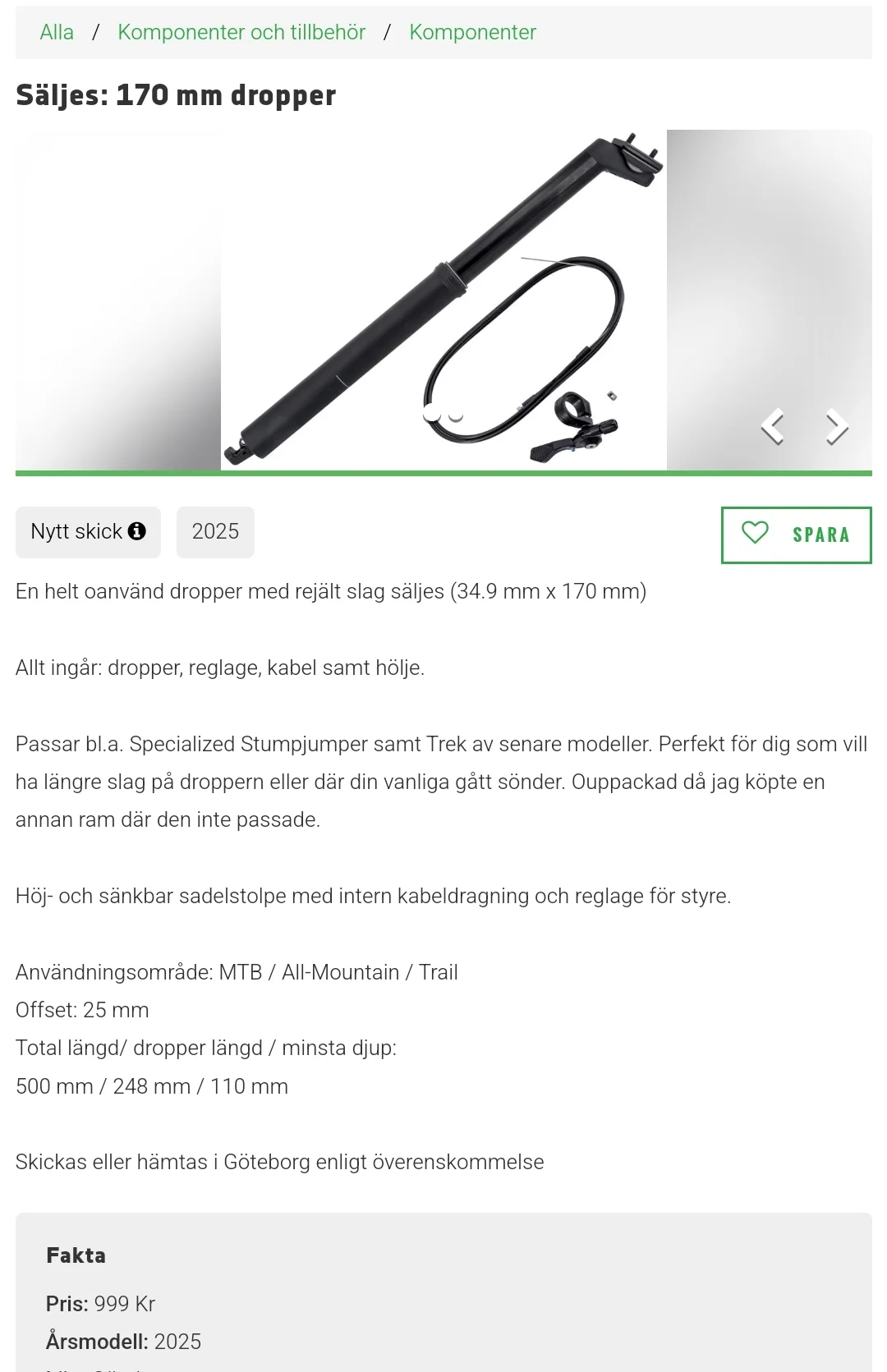This screenshot has height=1372, width=887.
Task: Go to Komponenter och tillbehör category
Action: click(241, 32)
